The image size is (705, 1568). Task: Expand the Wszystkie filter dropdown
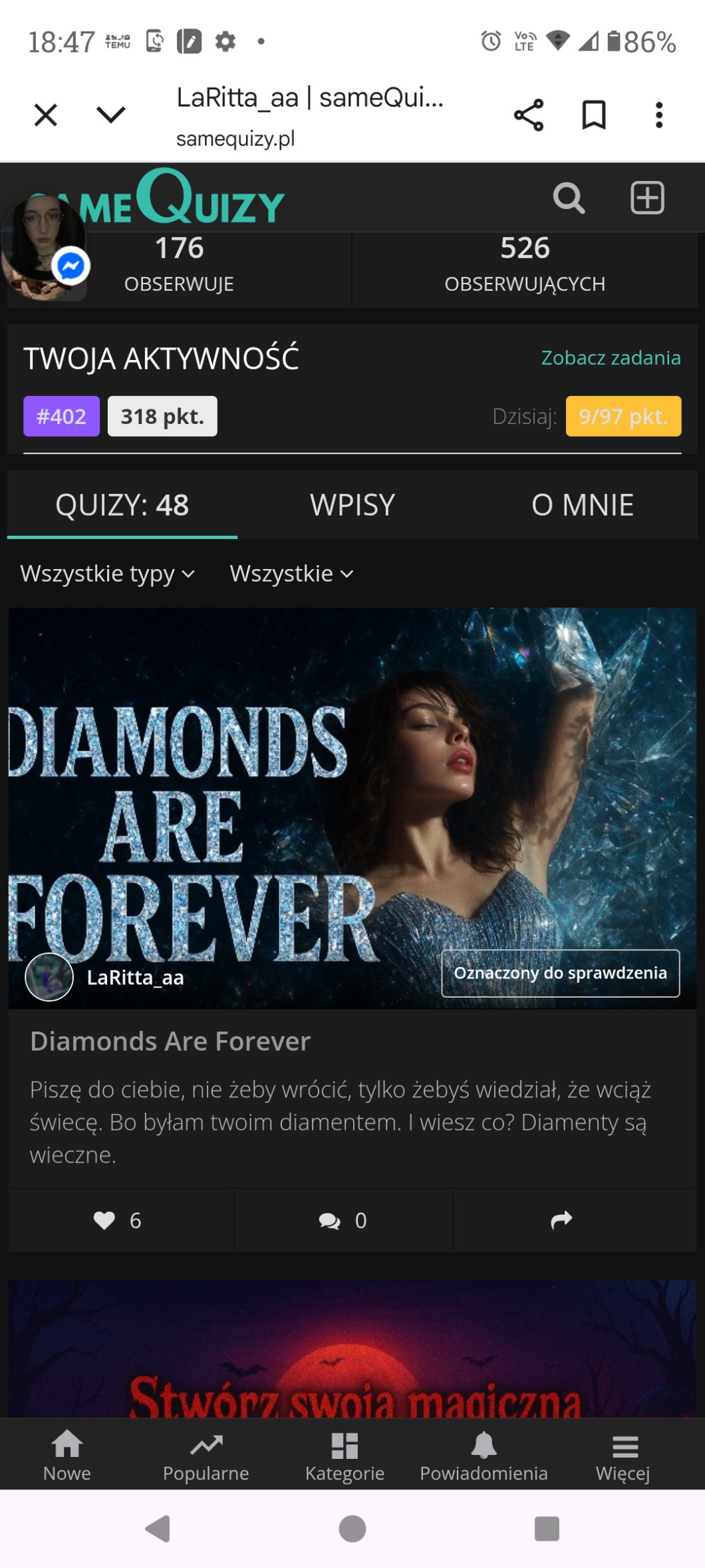pyautogui.click(x=291, y=574)
